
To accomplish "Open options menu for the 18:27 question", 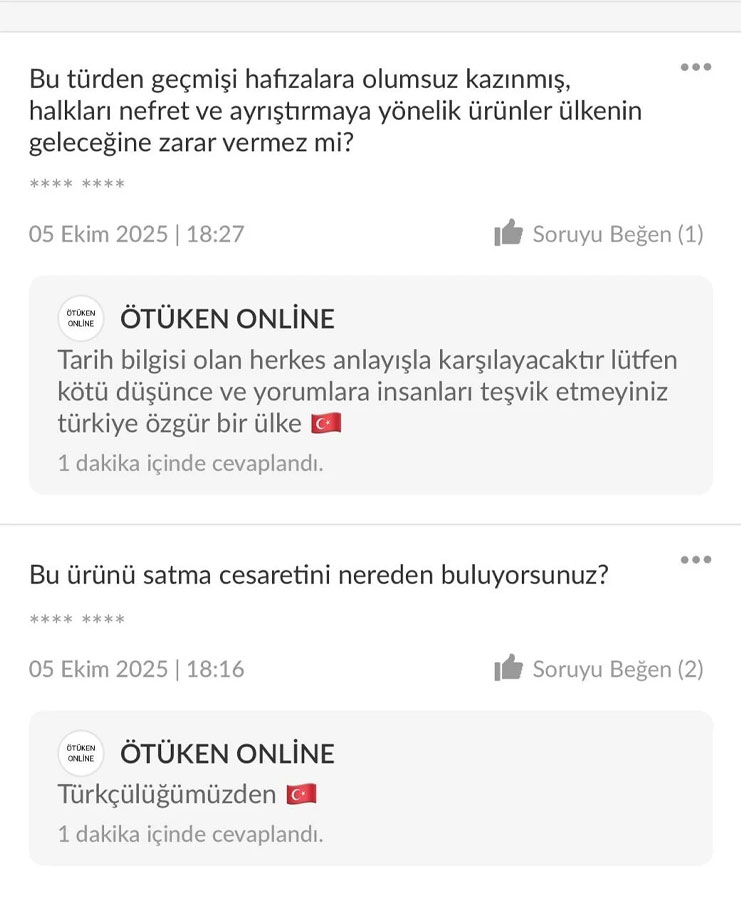I will 695,67.
